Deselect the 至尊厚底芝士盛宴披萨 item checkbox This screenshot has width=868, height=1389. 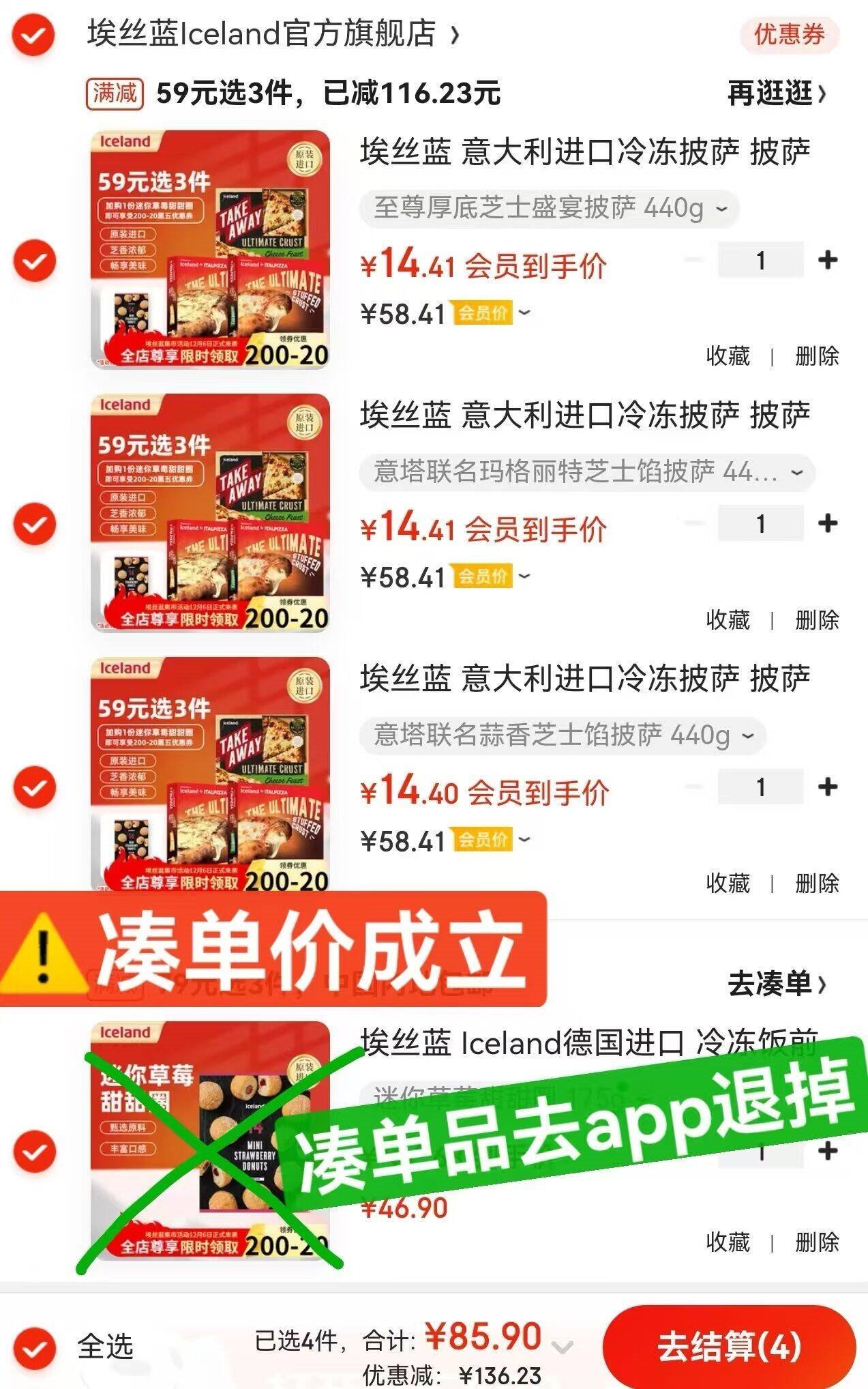[x=35, y=261]
